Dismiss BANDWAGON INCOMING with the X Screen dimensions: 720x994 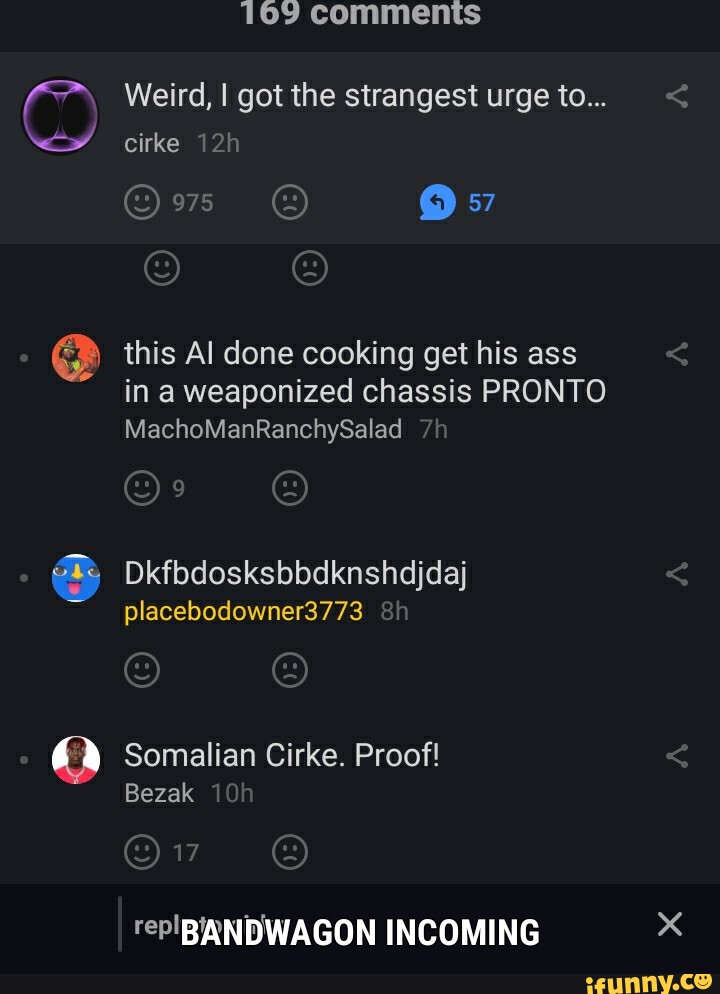point(670,924)
